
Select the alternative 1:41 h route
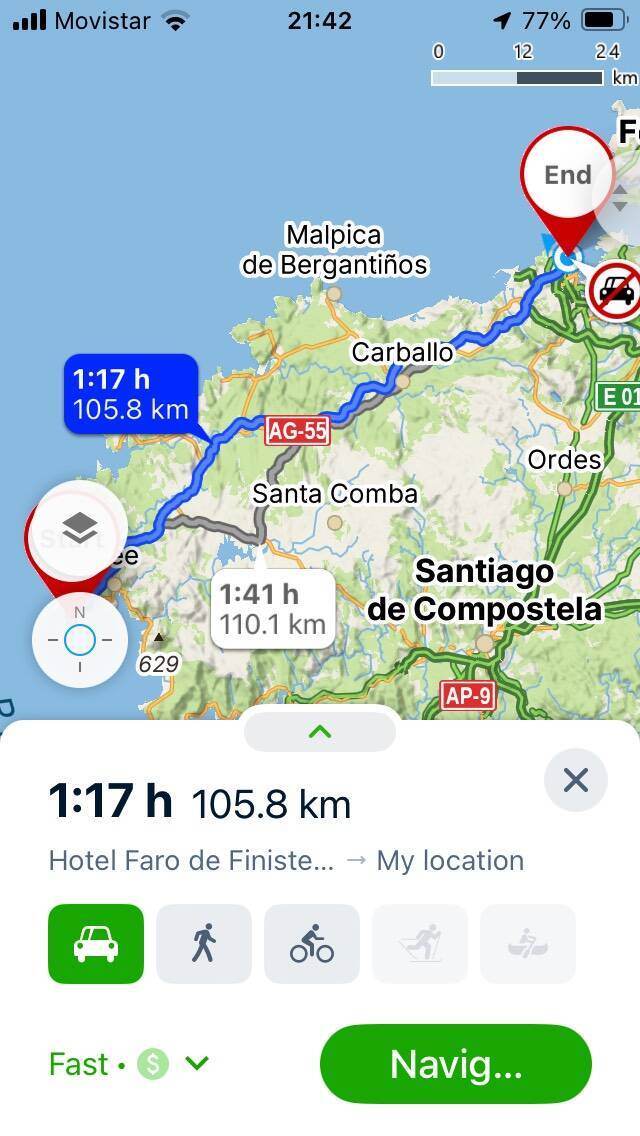coord(272,608)
